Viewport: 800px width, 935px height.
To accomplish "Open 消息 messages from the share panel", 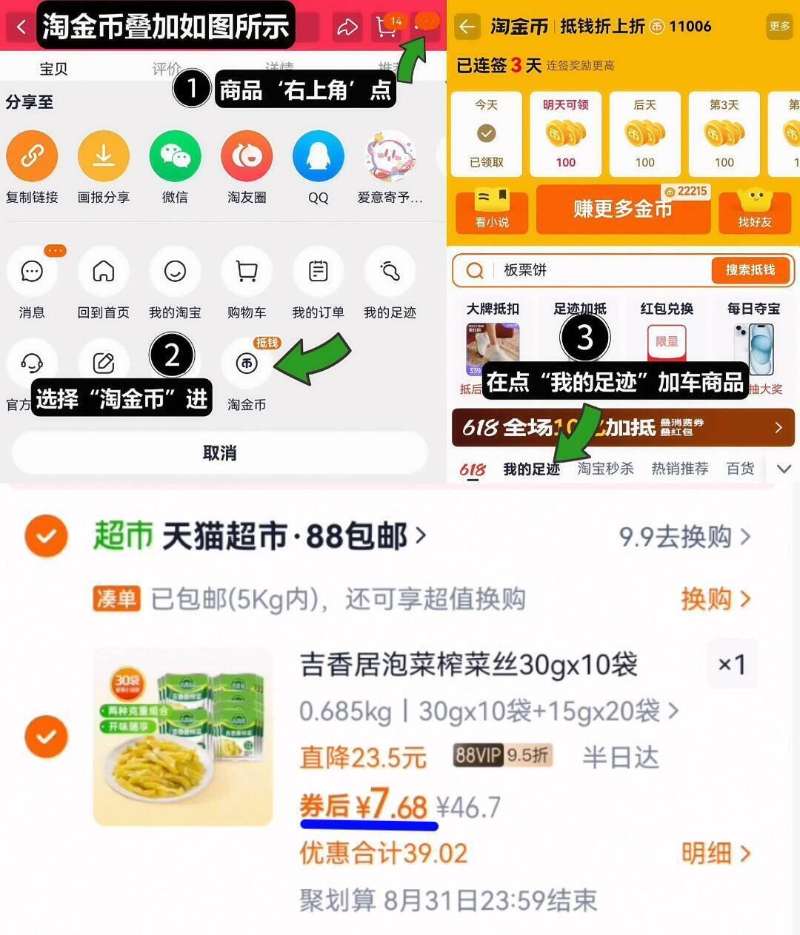I will (33, 272).
